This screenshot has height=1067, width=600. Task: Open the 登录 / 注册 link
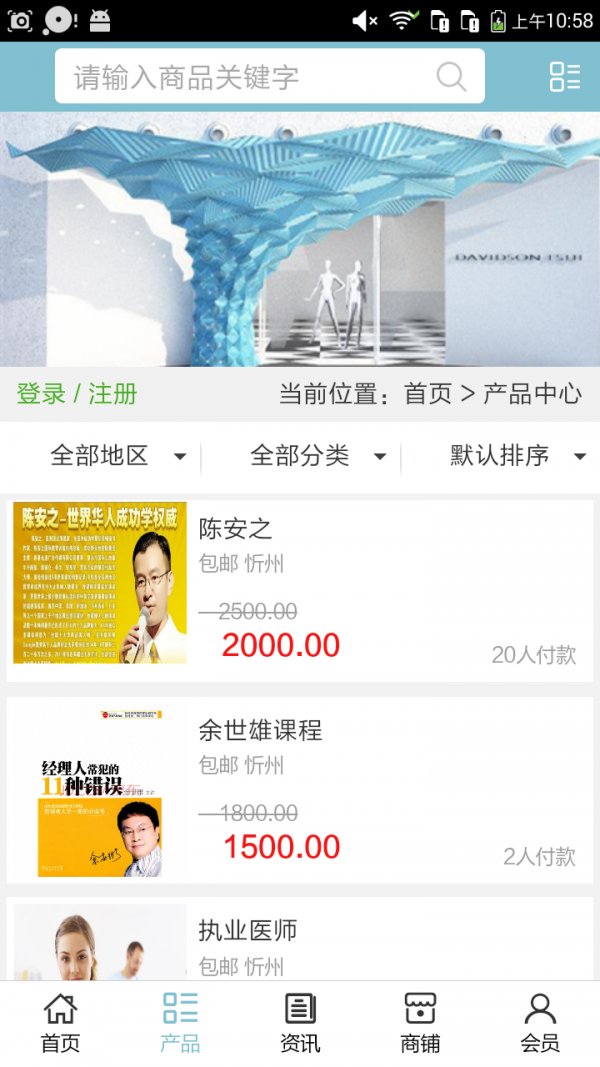point(77,393)
